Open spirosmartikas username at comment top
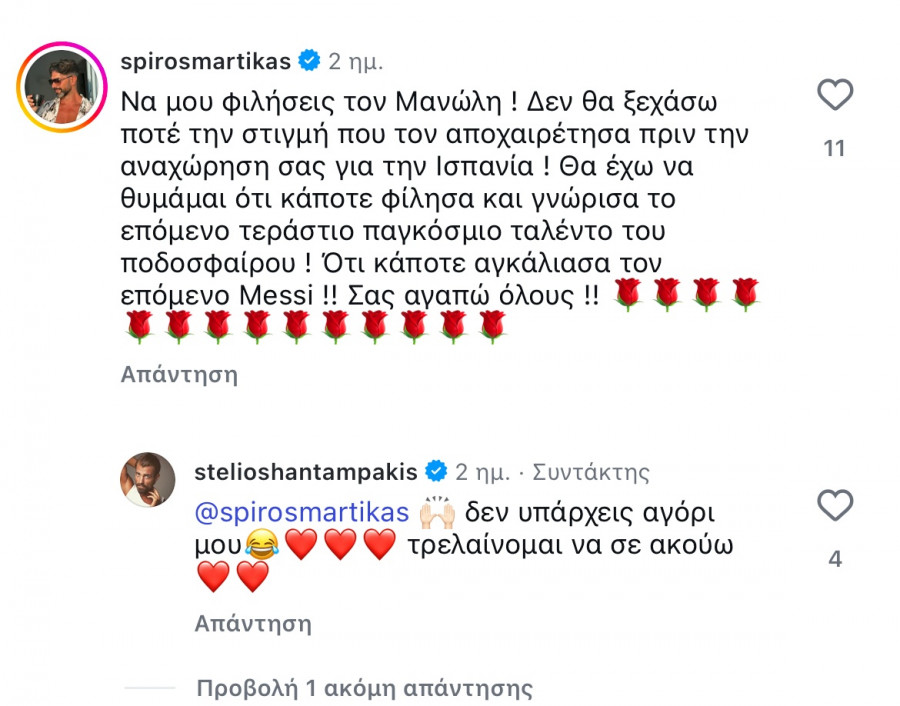Image resolution: width=900 pixels, height=706 pixels. tap(205, 62)
